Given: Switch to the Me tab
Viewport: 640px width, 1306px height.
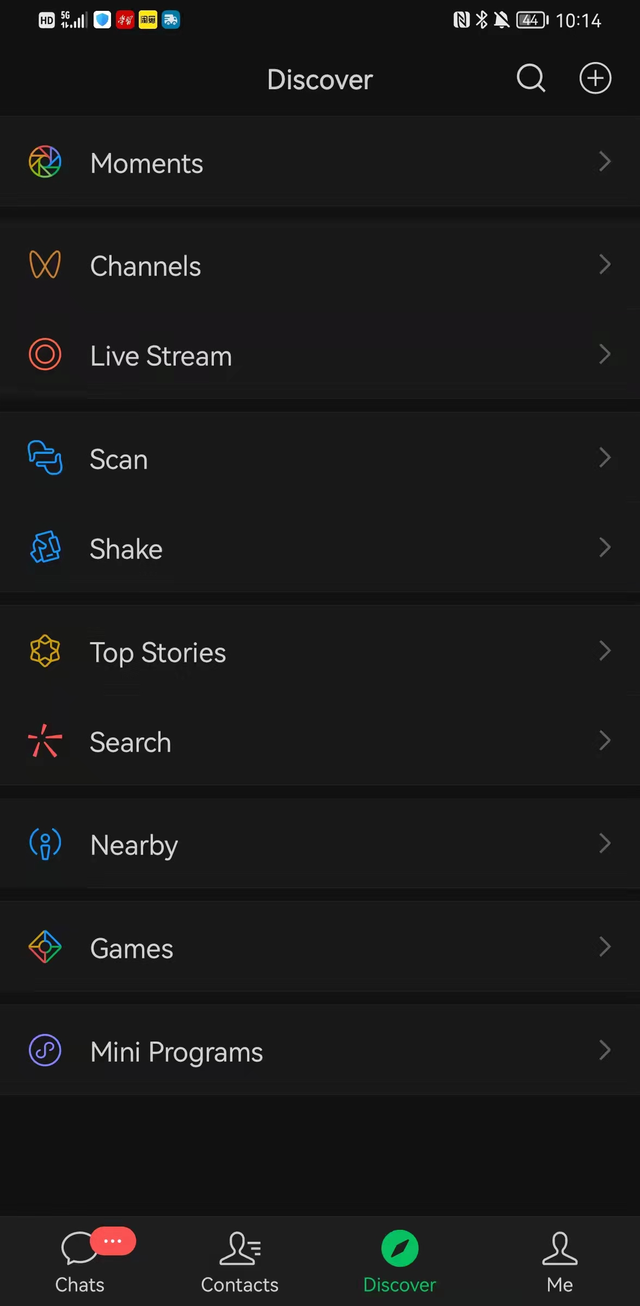Looking at the screenshot, I should (560, 1262).
